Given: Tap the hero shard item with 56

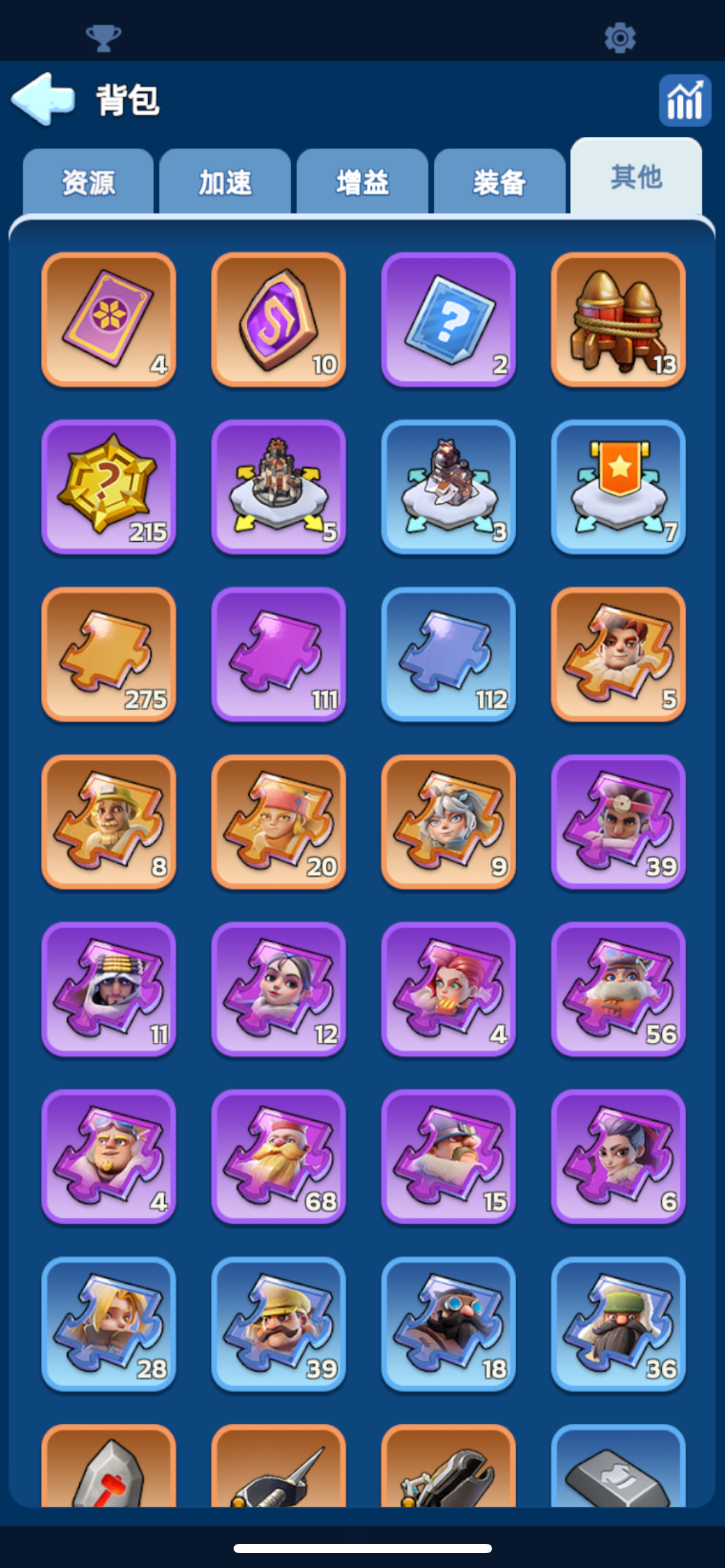Looking at the screenshot, I should [x=618, y=989].
